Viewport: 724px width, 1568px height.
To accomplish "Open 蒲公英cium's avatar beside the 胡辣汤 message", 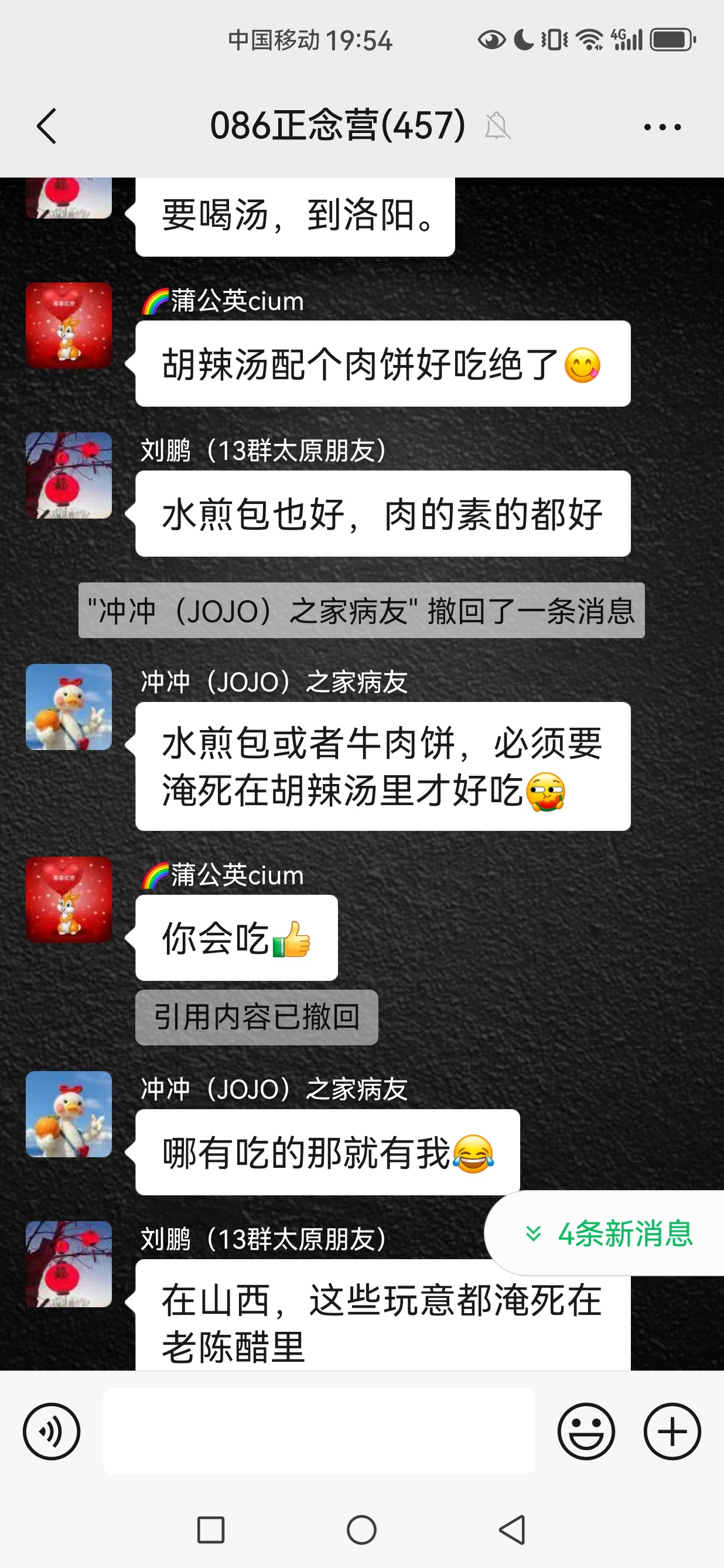I will (x=69, y=326).
